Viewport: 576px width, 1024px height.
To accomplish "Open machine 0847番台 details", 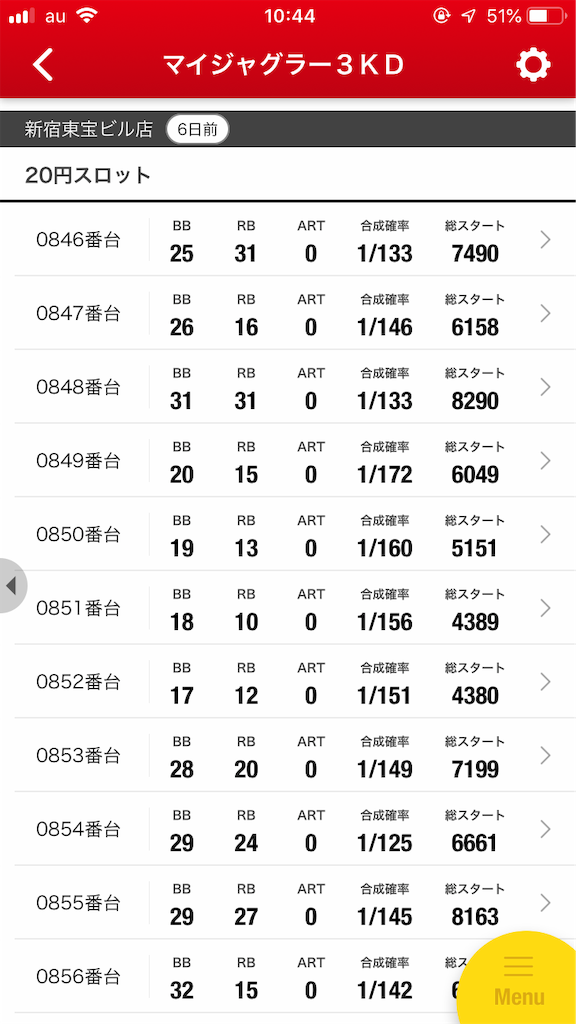I will pyautogui.click(x=288, y=313).
